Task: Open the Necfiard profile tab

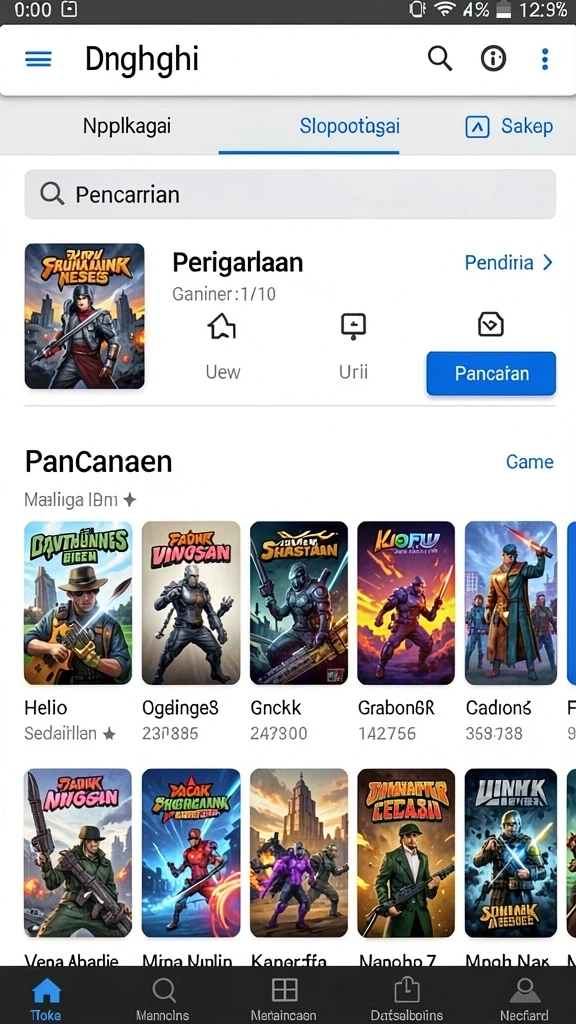Action: [x=524, y=999]
